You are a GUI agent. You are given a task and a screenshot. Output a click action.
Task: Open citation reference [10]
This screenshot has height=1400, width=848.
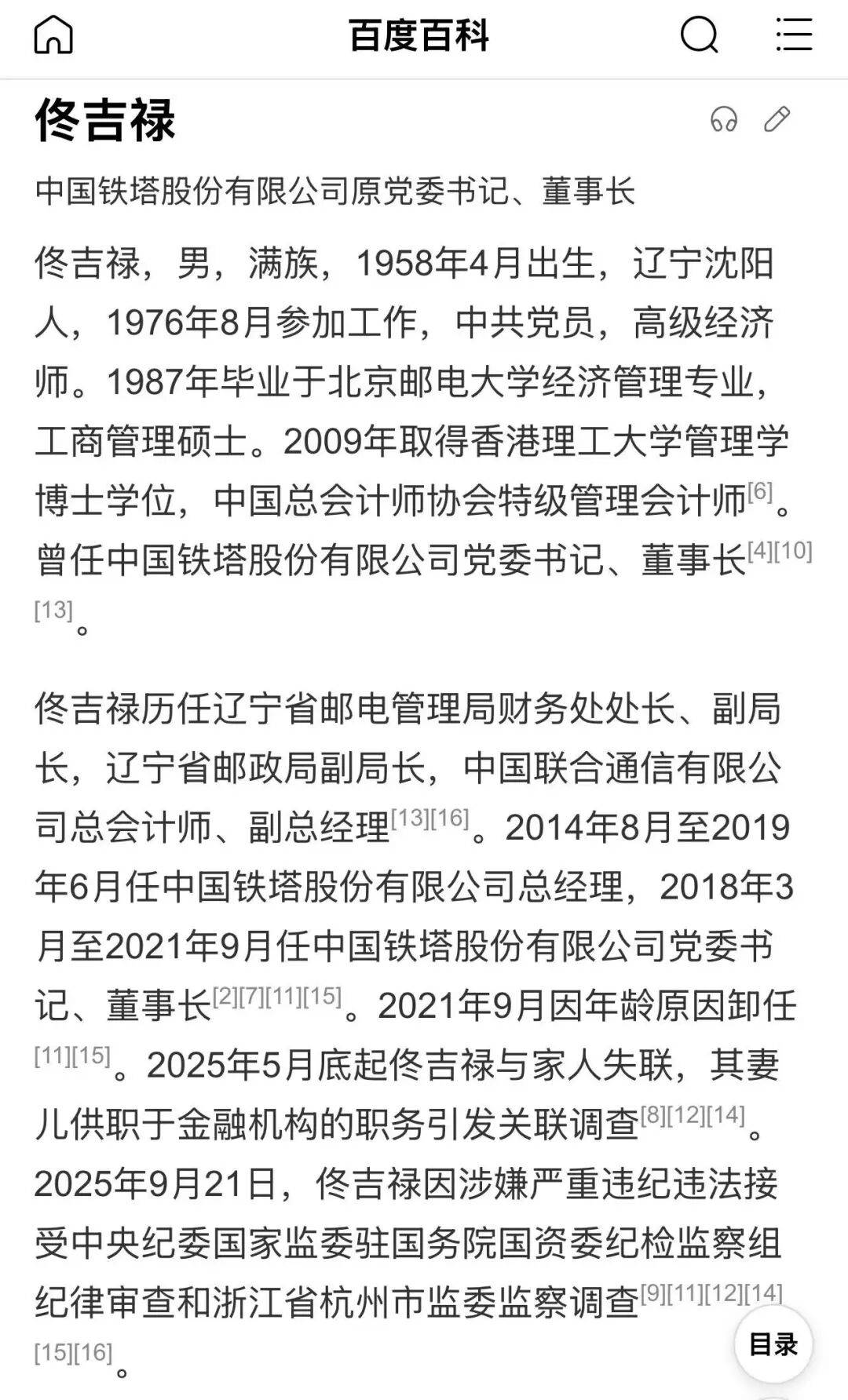pyautogui.click(x=793, y=551)
